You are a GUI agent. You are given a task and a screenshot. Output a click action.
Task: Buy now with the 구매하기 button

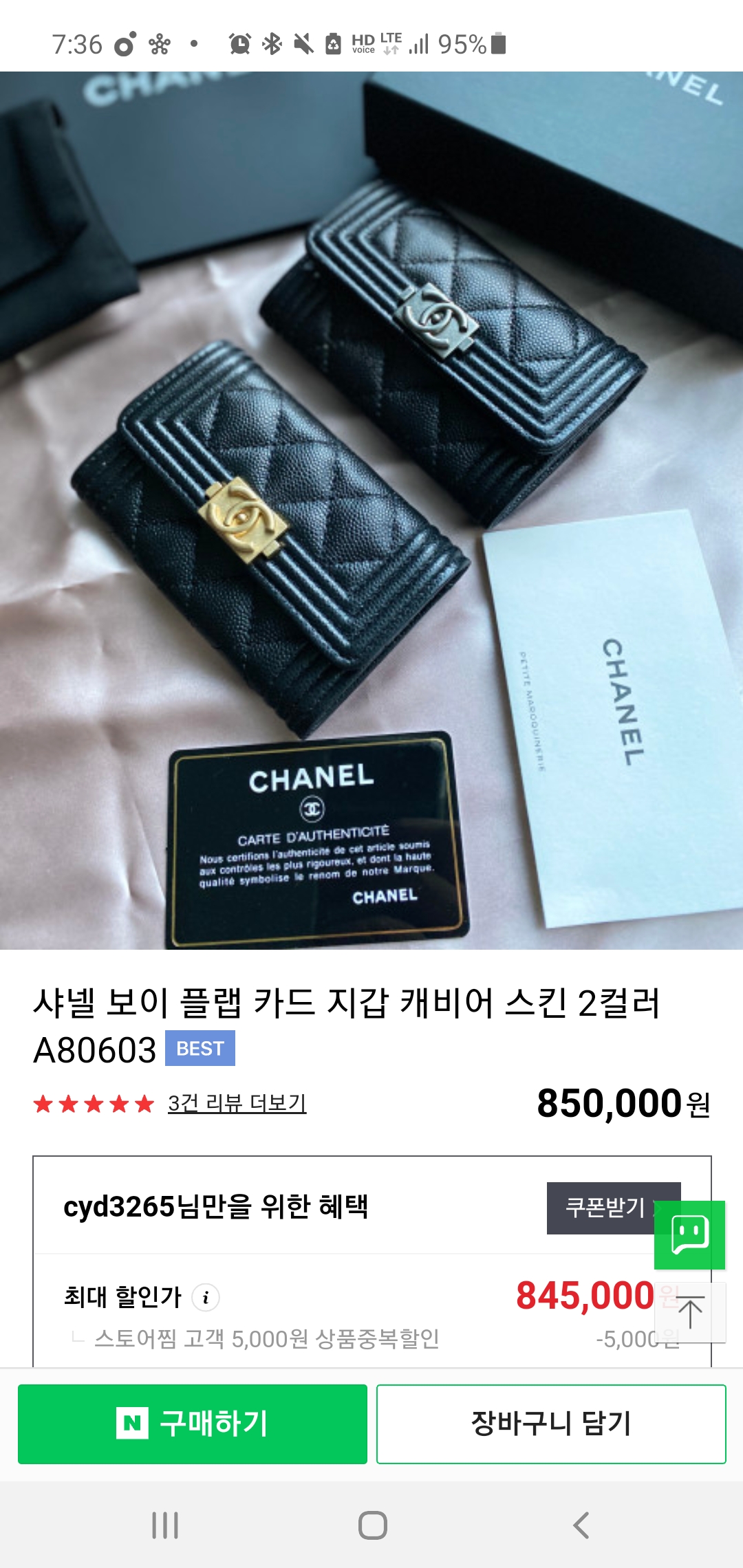pyautogui.click(x=193, y=1424)
